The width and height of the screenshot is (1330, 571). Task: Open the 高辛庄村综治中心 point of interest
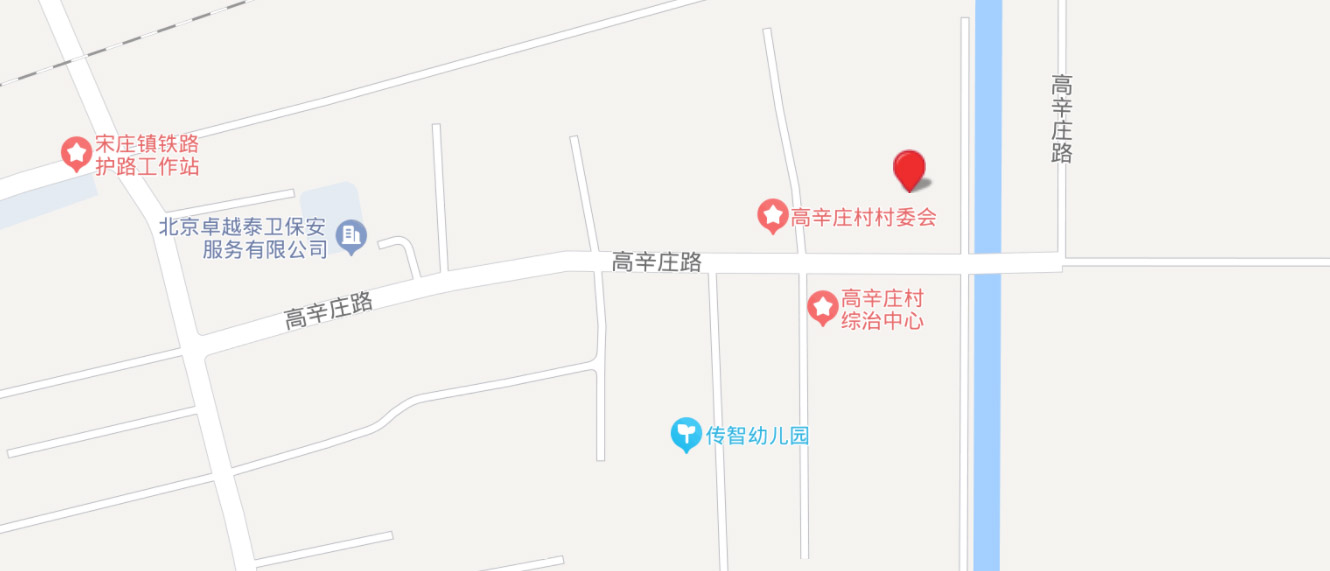pyautogui.click(x=822, y=308)
